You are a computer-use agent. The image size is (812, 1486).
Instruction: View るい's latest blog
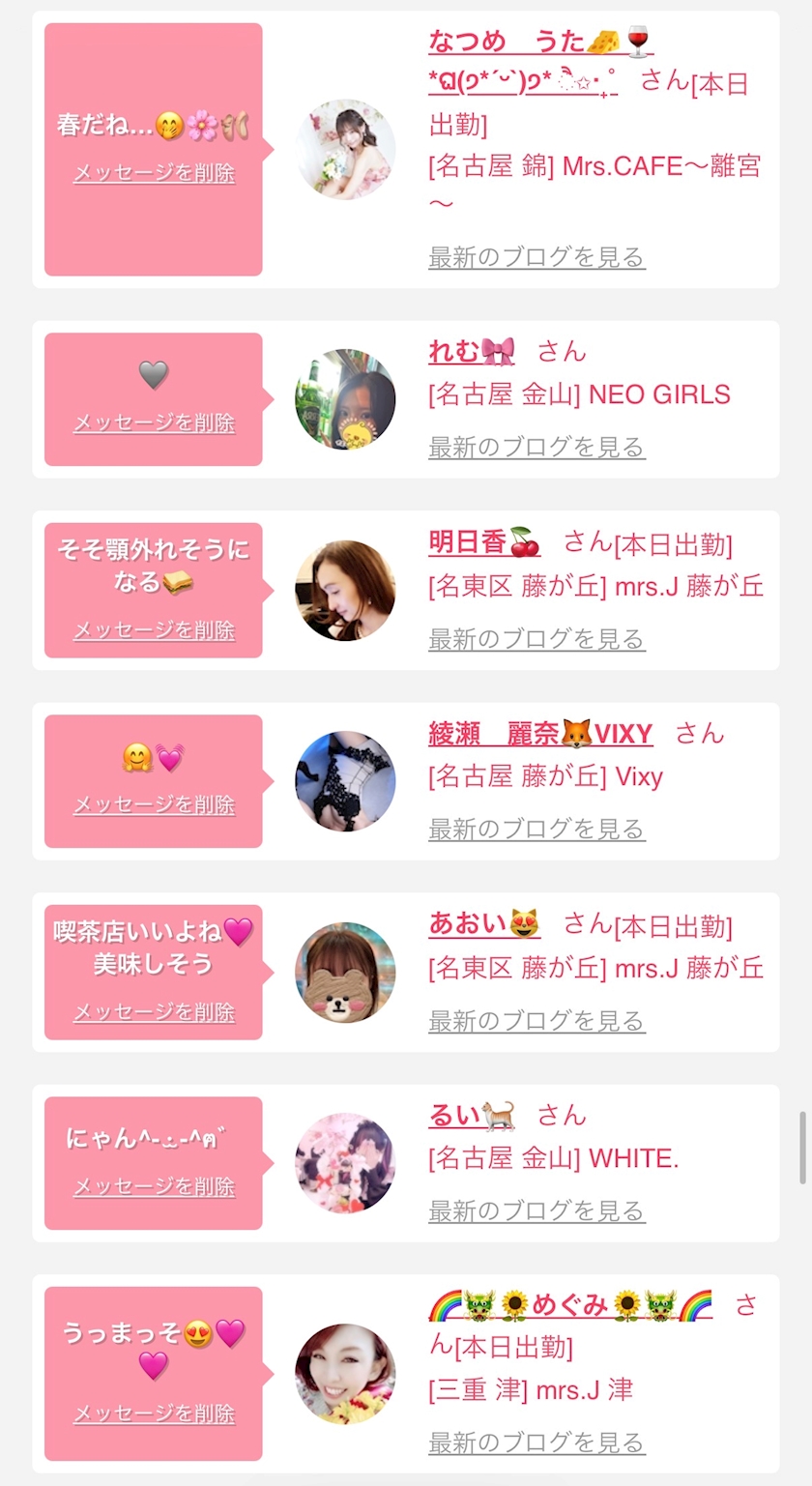536,1210
